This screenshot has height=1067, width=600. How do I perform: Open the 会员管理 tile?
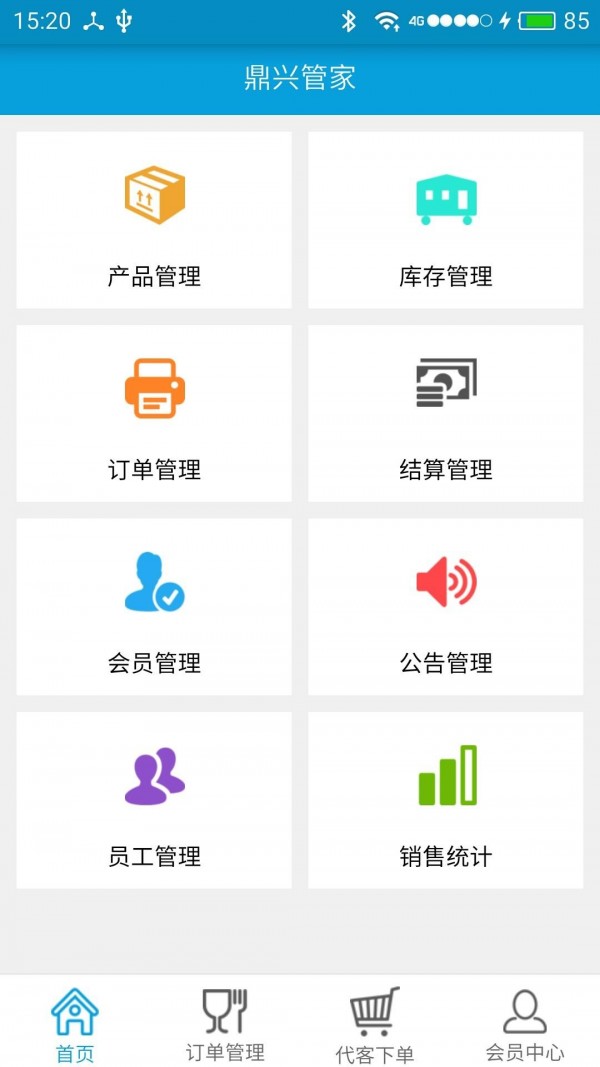154,606
